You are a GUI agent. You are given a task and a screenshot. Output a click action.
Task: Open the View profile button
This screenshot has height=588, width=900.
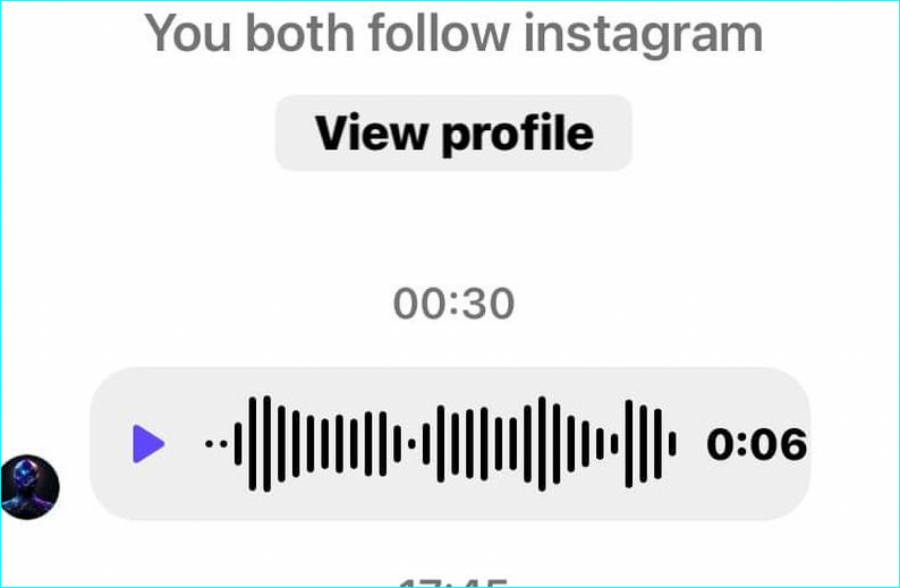point(453,133)
